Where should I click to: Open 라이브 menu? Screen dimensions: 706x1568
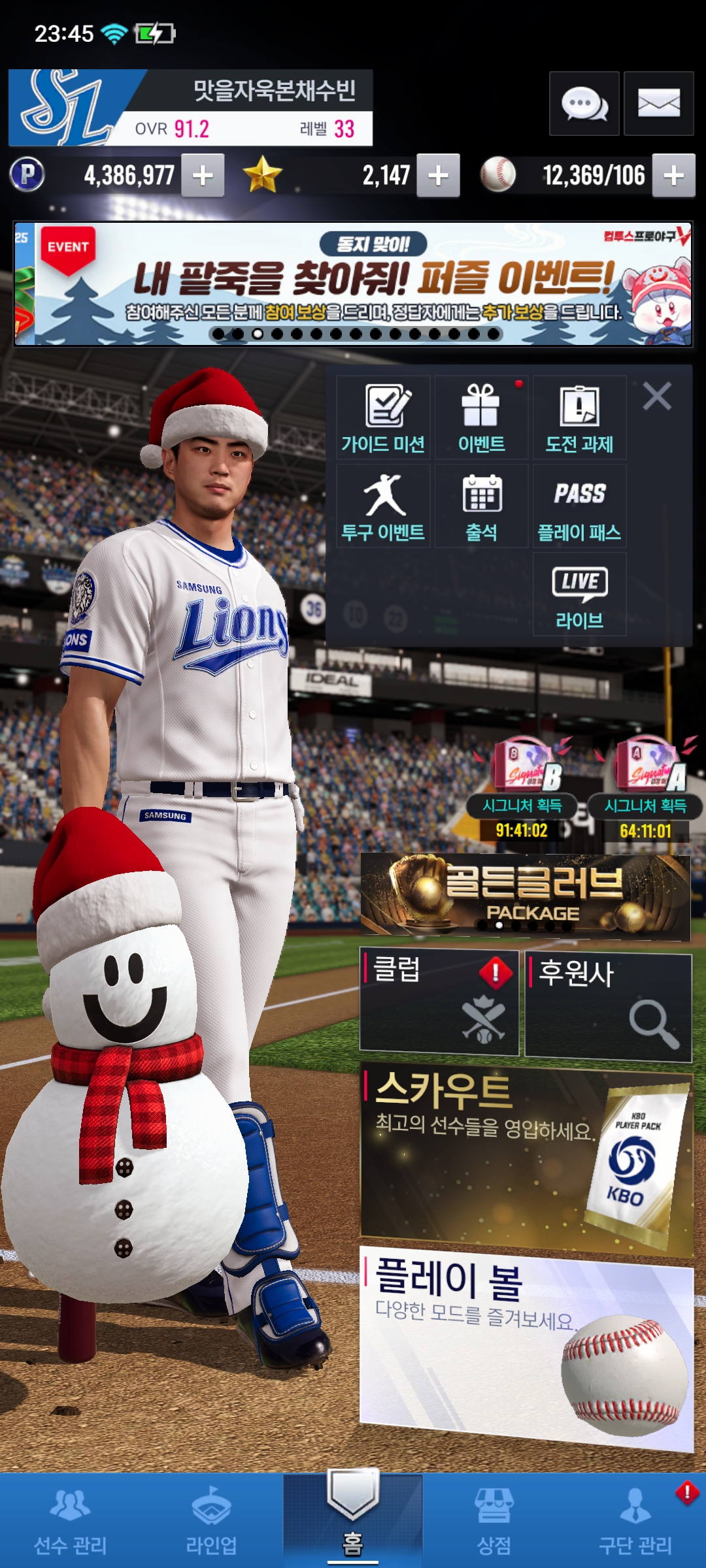579,595
